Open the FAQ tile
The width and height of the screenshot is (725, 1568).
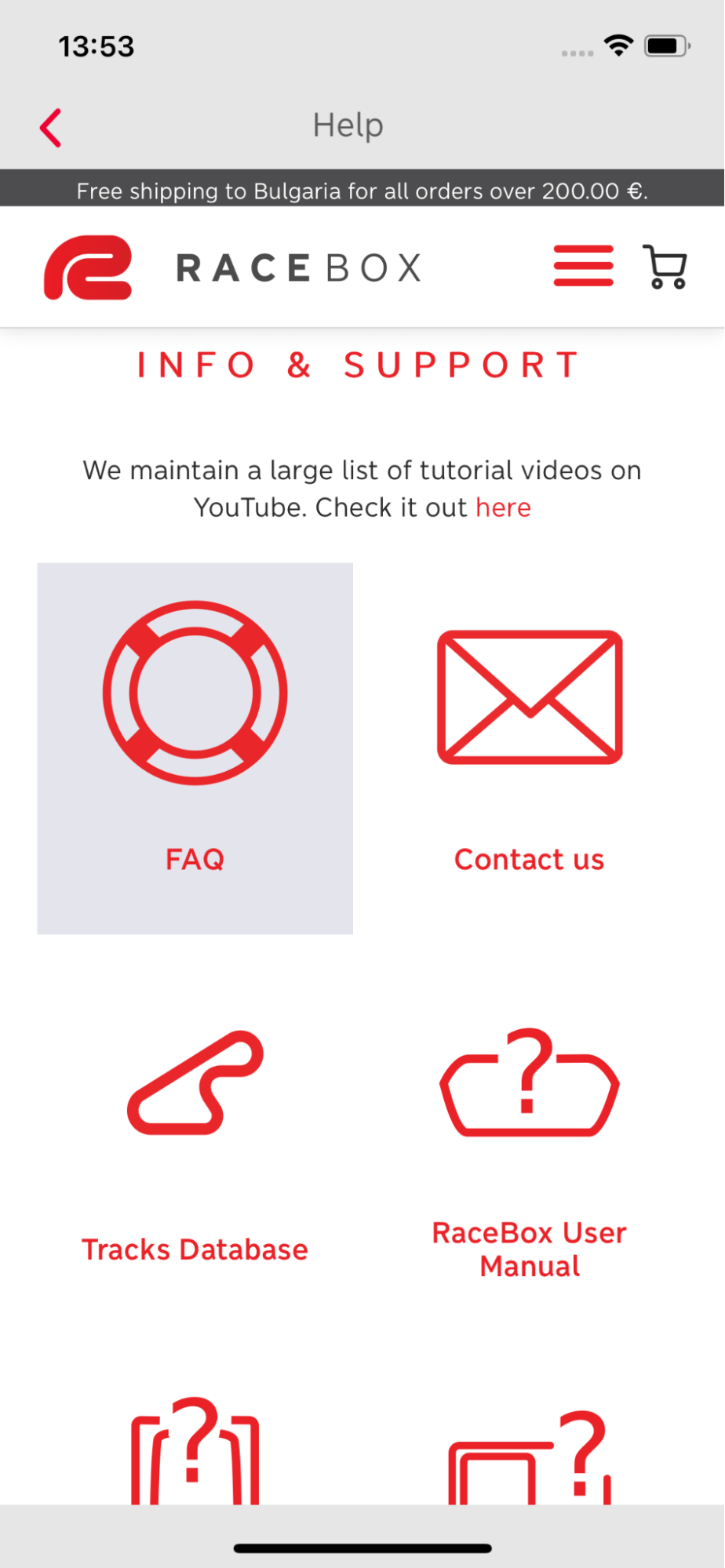click(195, 748)
